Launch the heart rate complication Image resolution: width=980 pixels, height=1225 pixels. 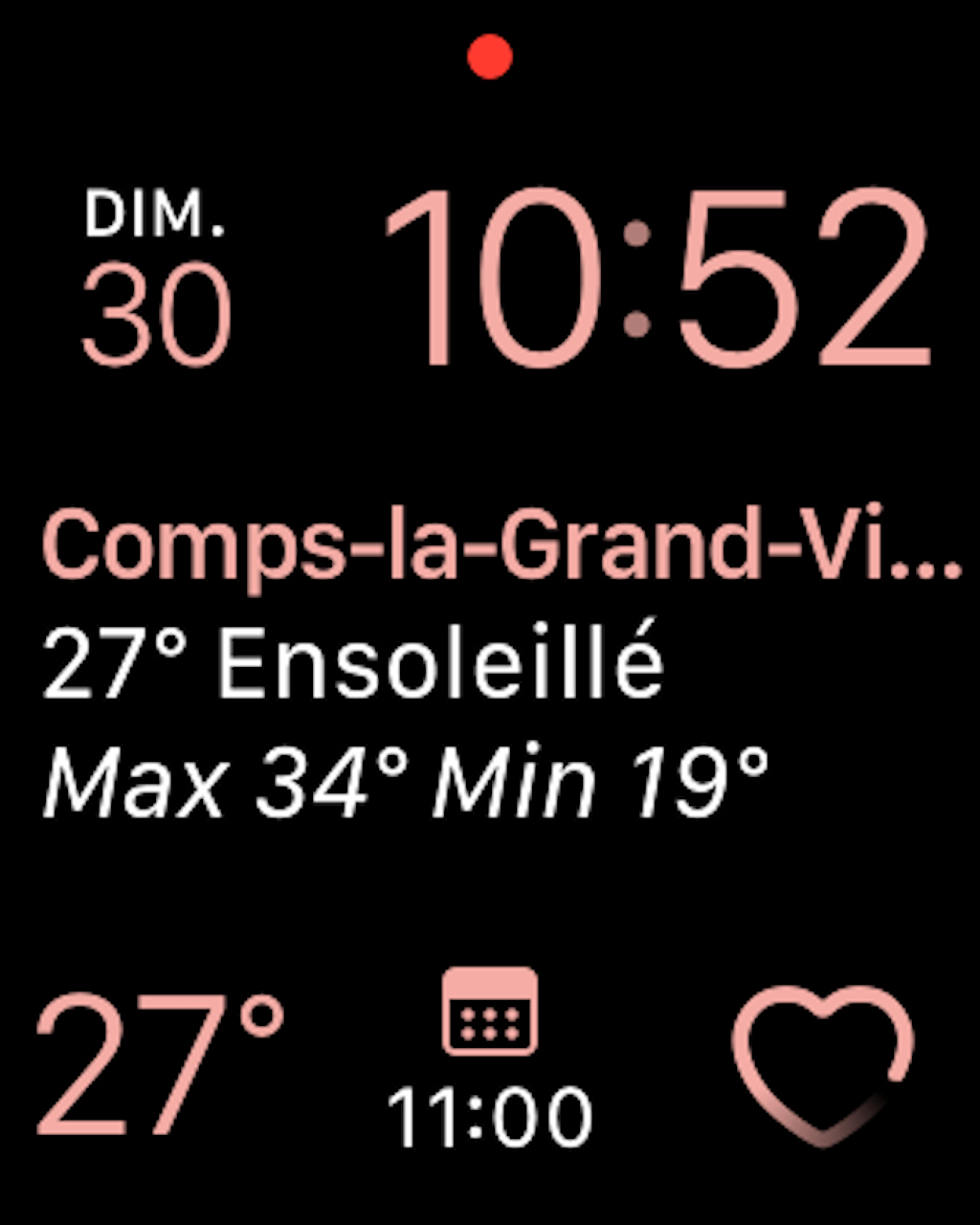click(823, 1062)
